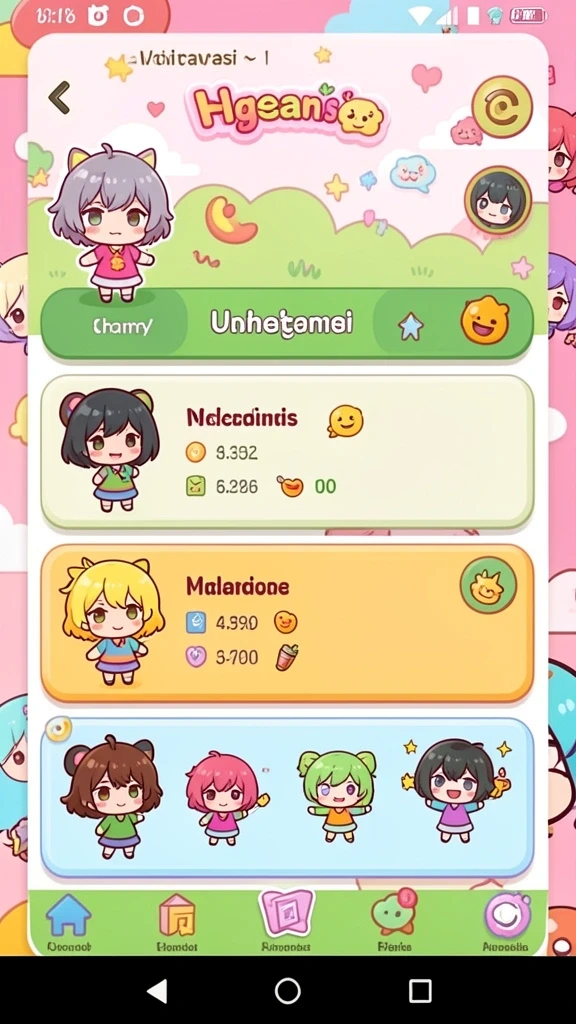
Task: Open the green creature tab with red badge
Action: pyautogui.click(x=394, y=920)
